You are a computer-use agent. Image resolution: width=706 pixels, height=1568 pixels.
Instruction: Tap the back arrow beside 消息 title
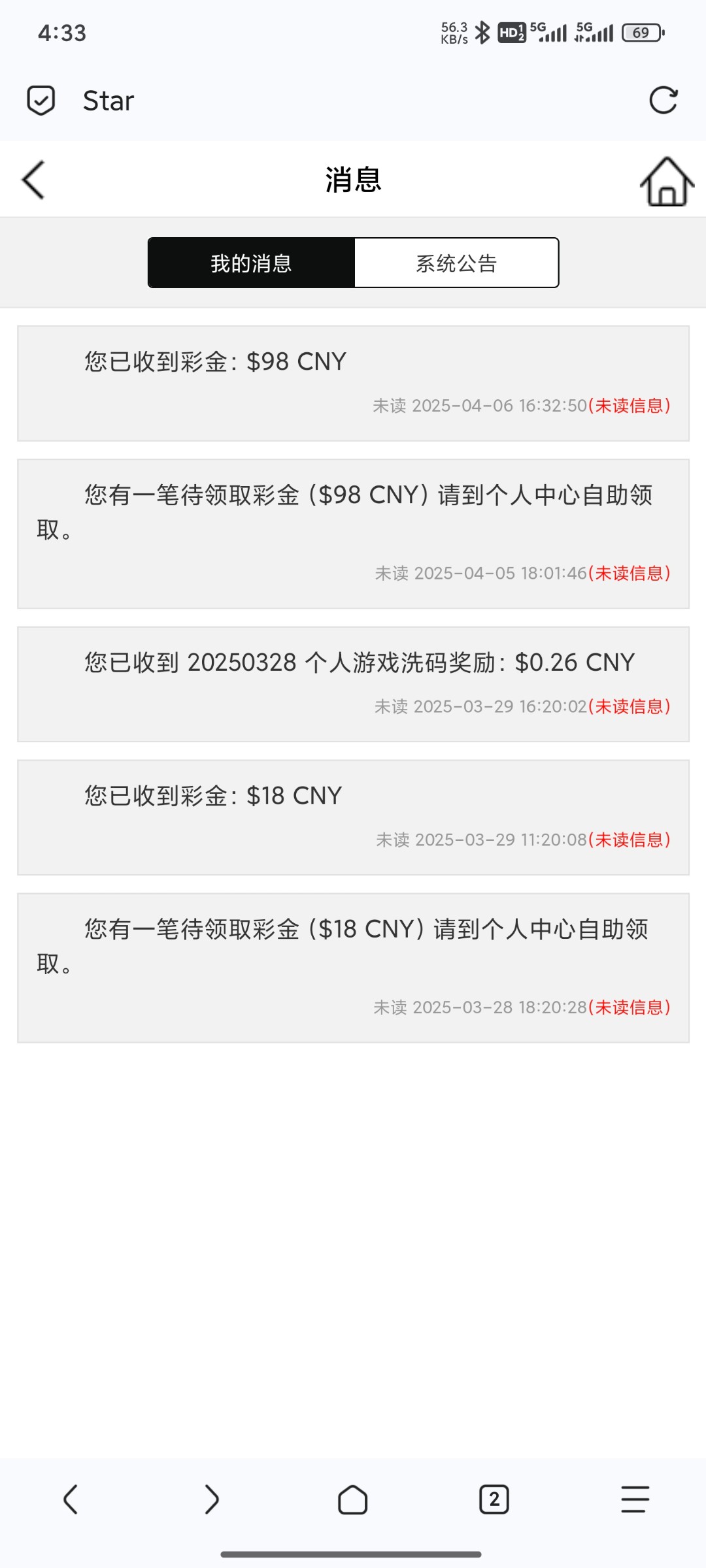(x=33, y=180)
